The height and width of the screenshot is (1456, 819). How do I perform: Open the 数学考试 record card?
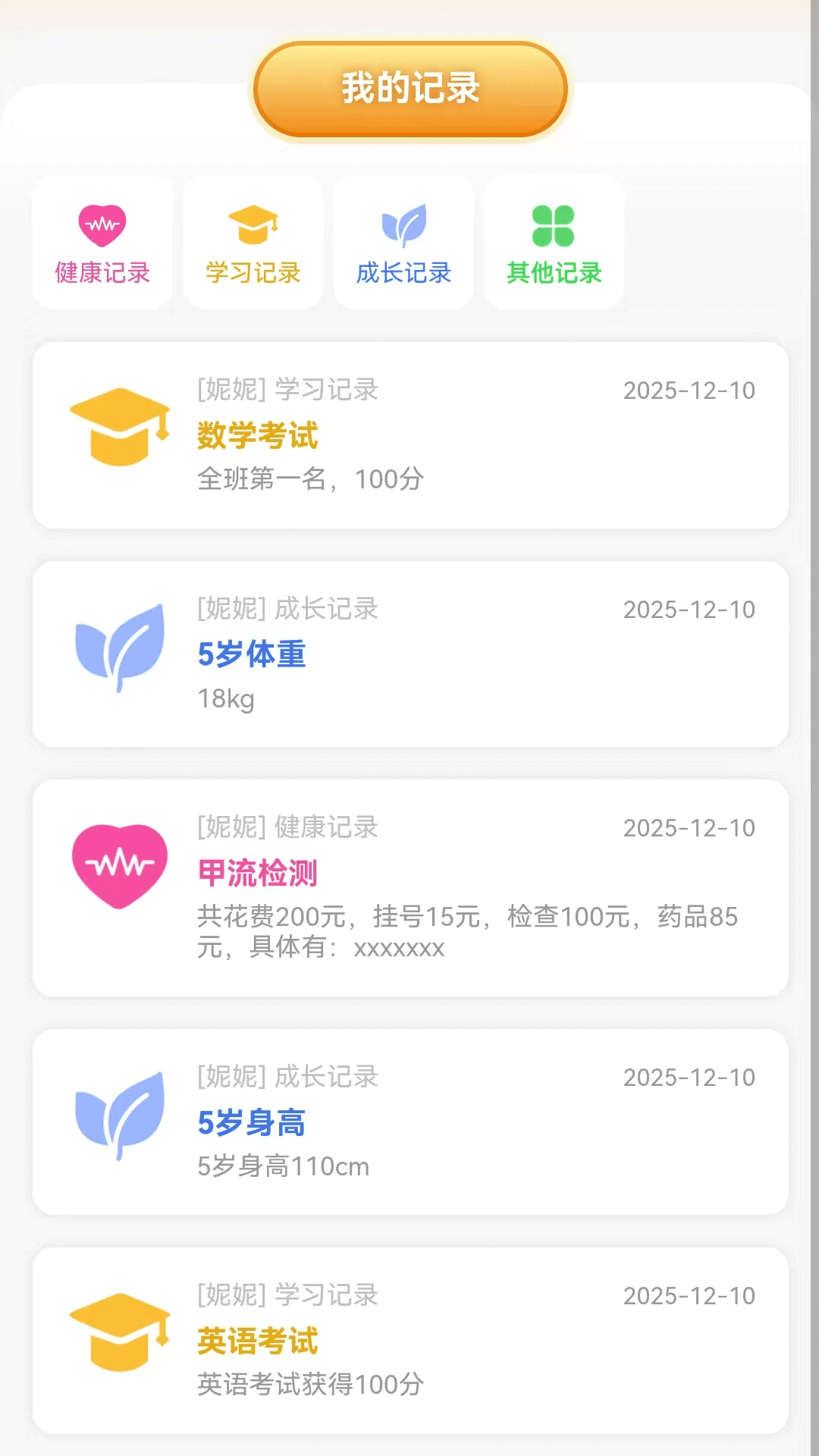(x=410, y=435)
